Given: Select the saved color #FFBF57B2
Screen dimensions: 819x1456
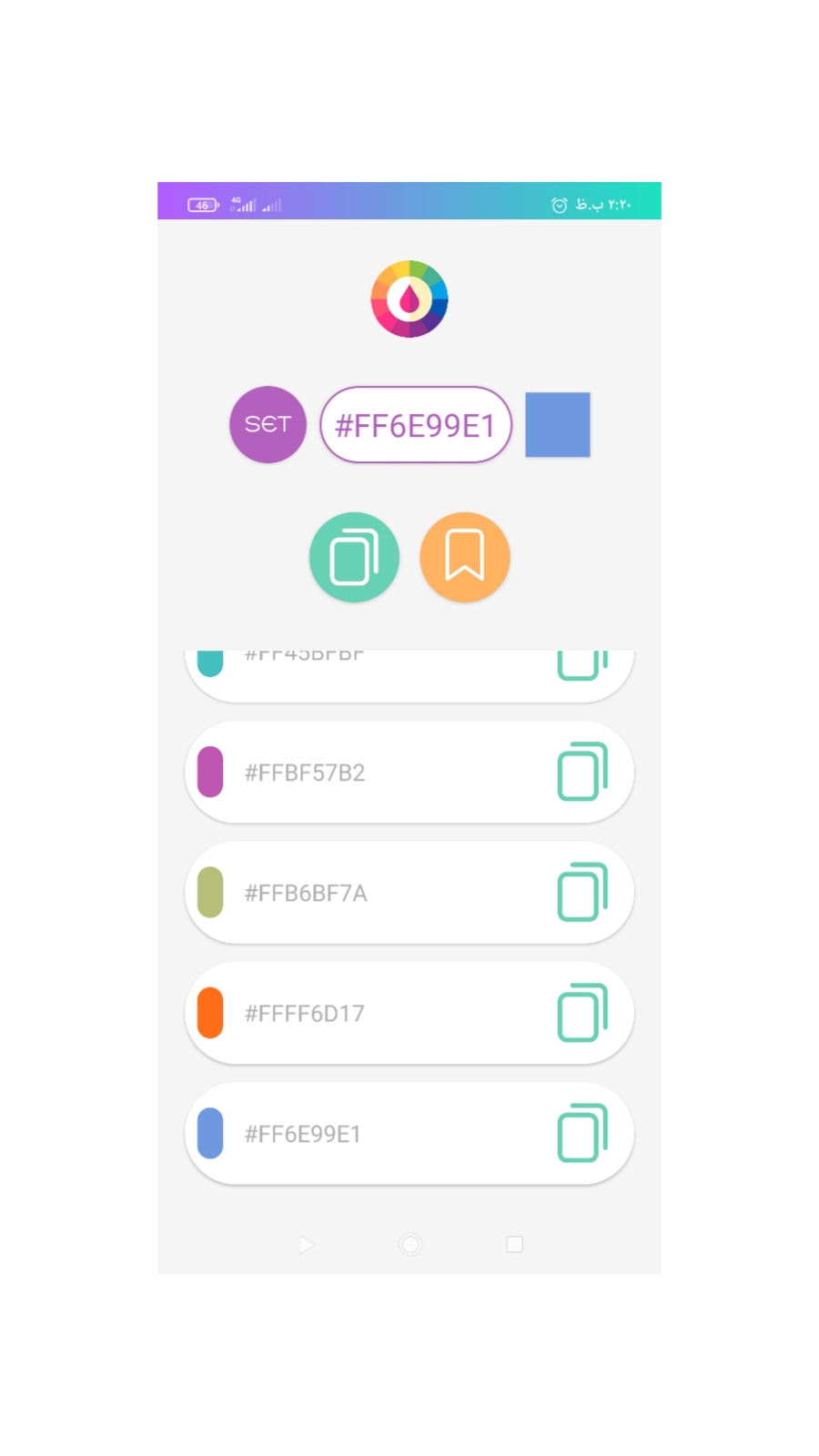Looking at the screenshot, I should pyautogui.click(x=364, y=773).
